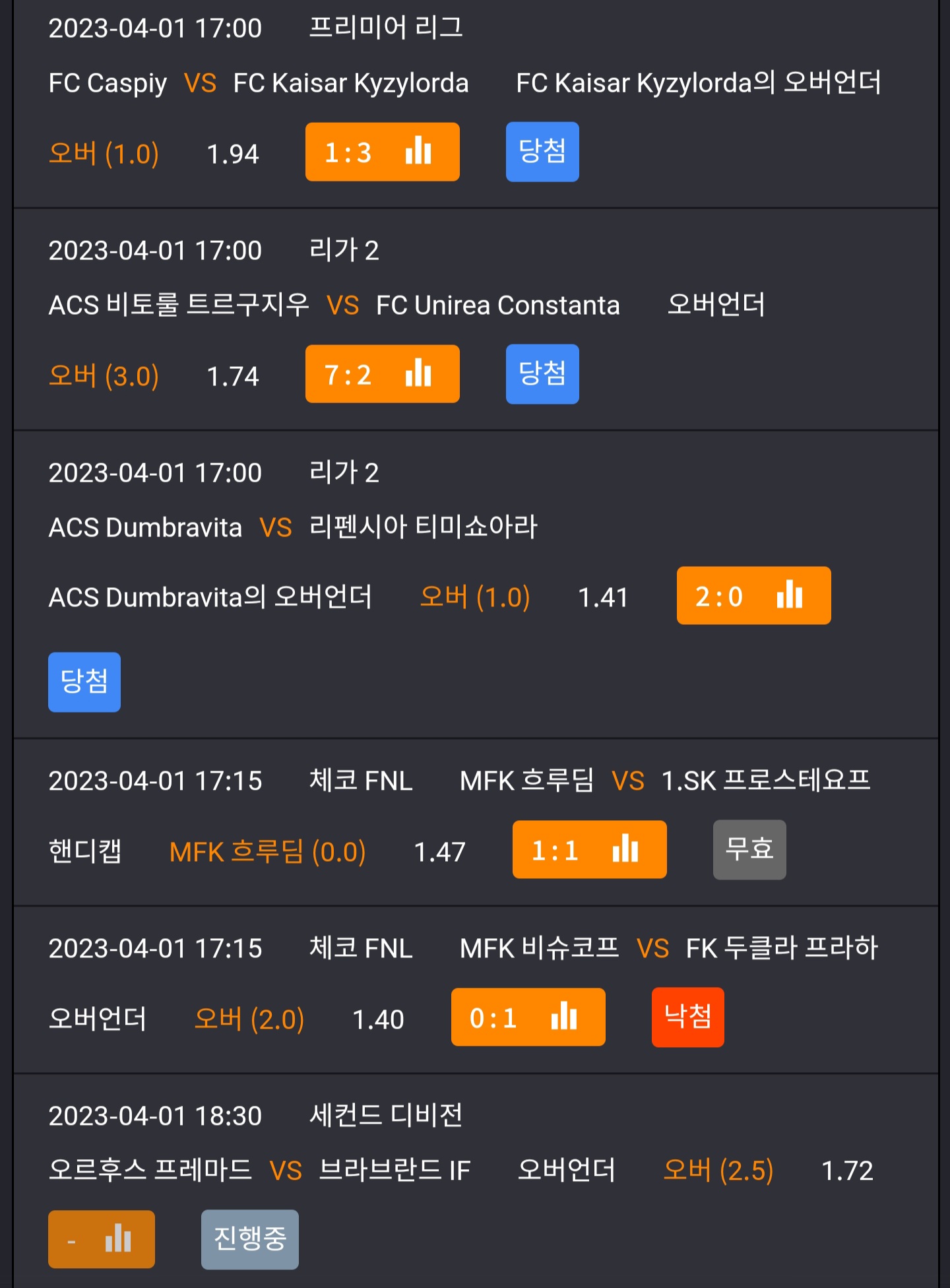950x1288 pixels.
Task: Open stats for FC Caspiy 1:3 score
Action: [382, 152]
